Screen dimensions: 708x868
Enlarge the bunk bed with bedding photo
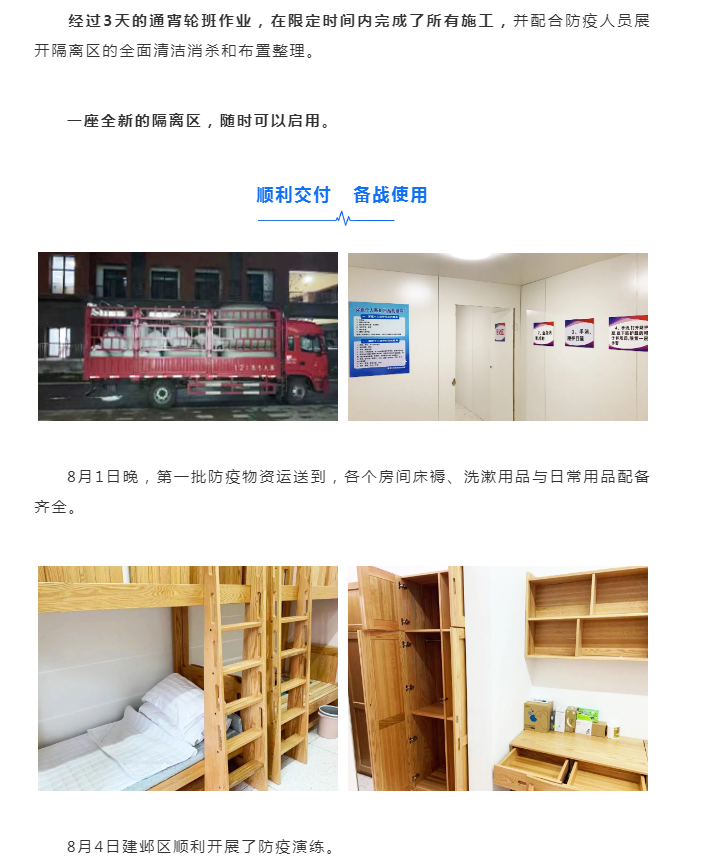[x=188, y=678]
